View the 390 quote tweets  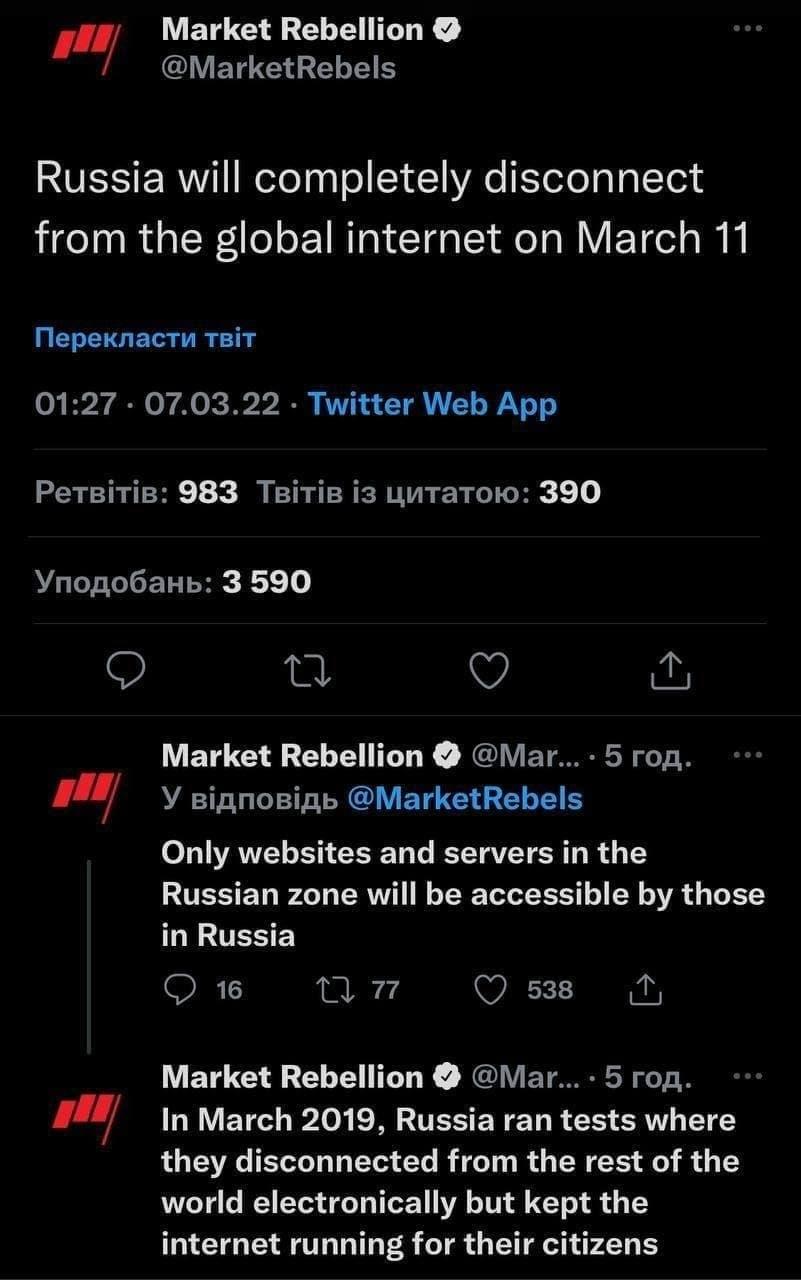coord(429,492)
